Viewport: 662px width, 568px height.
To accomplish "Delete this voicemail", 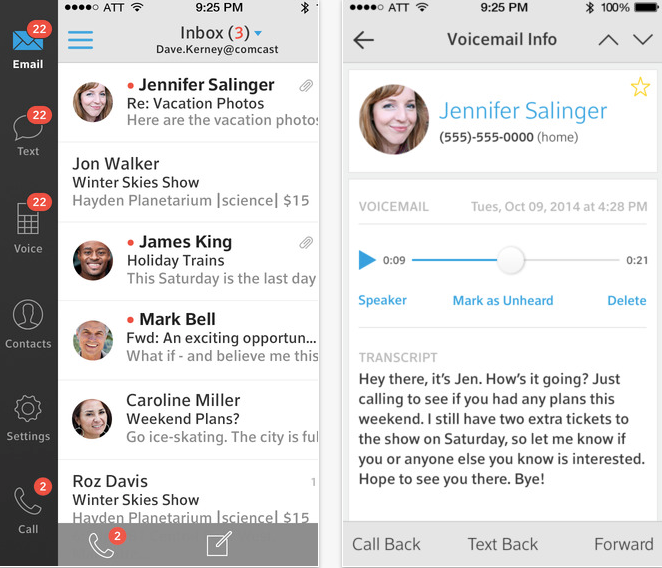I will [626, 300].
